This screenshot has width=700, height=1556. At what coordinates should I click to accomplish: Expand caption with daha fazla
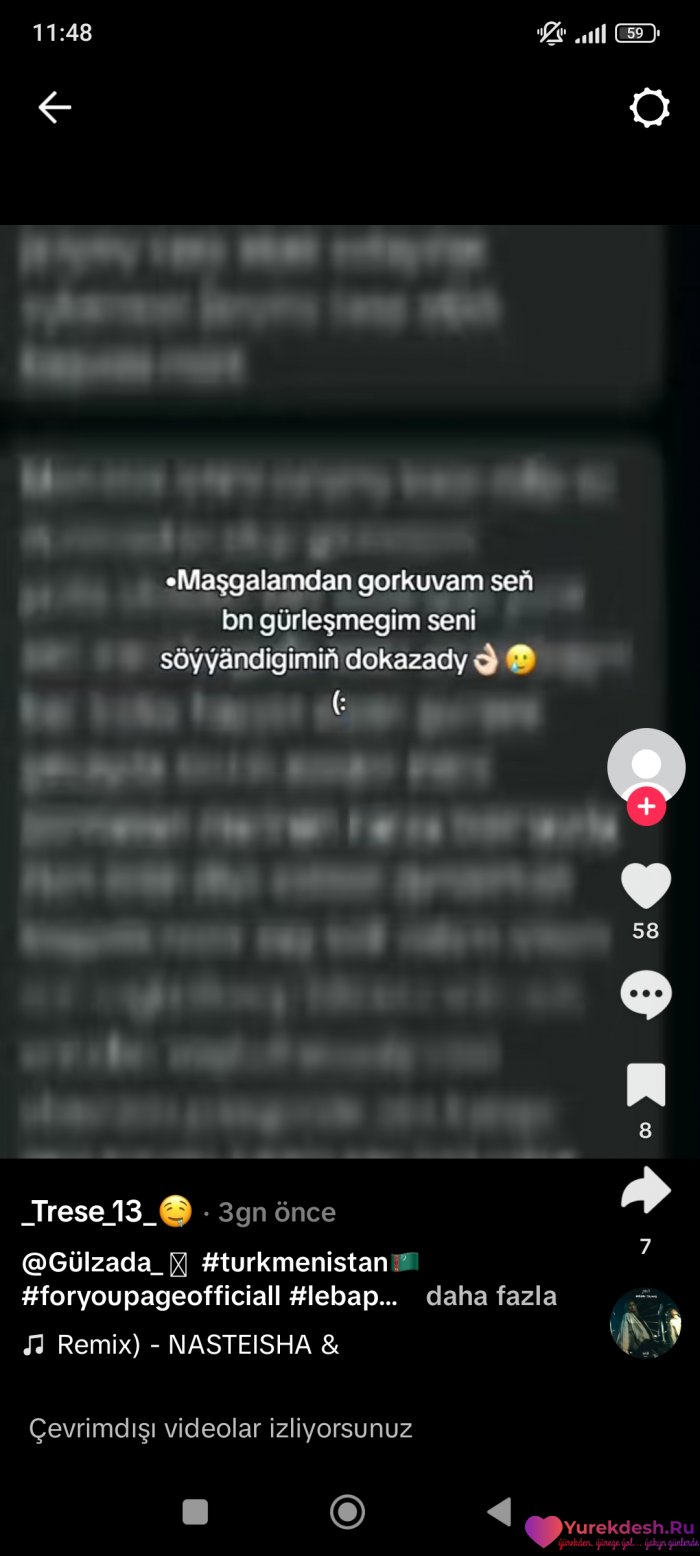[x=491, y=1297]
